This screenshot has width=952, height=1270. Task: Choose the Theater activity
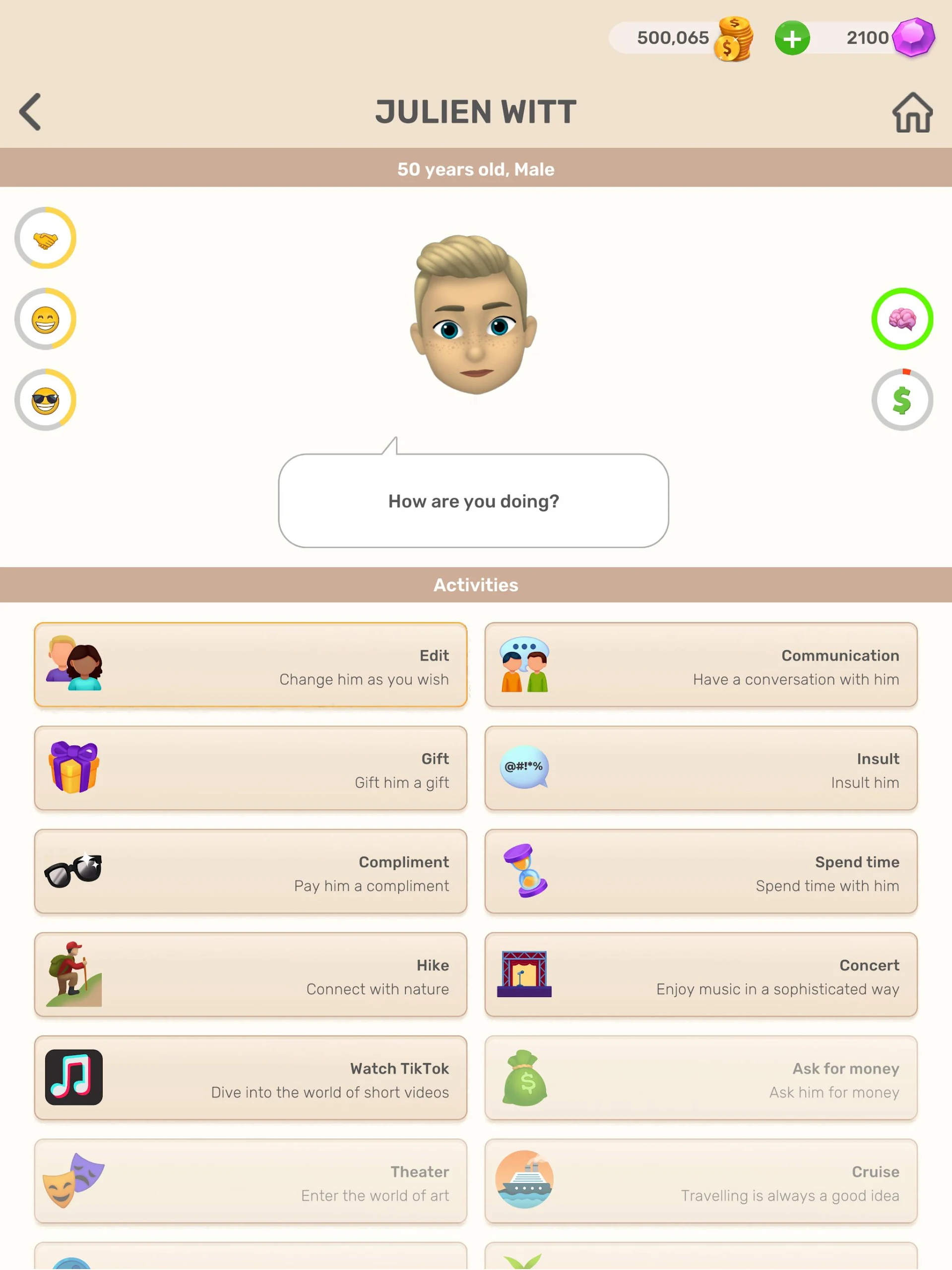(x=251, y=1182)
